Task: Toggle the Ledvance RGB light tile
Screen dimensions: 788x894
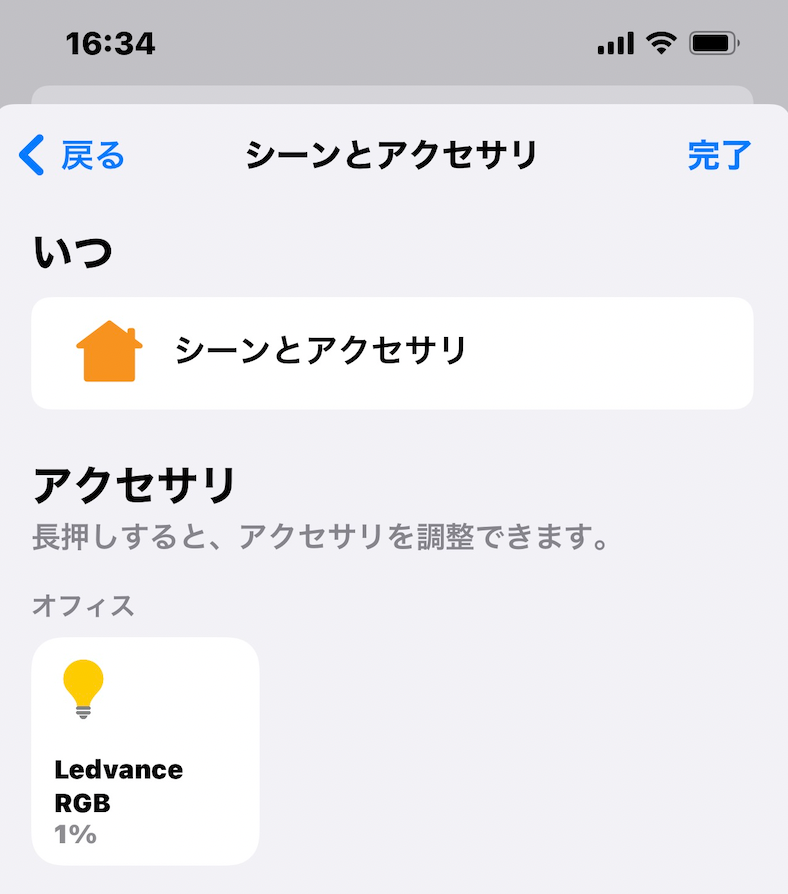Action: click(145, 750)
